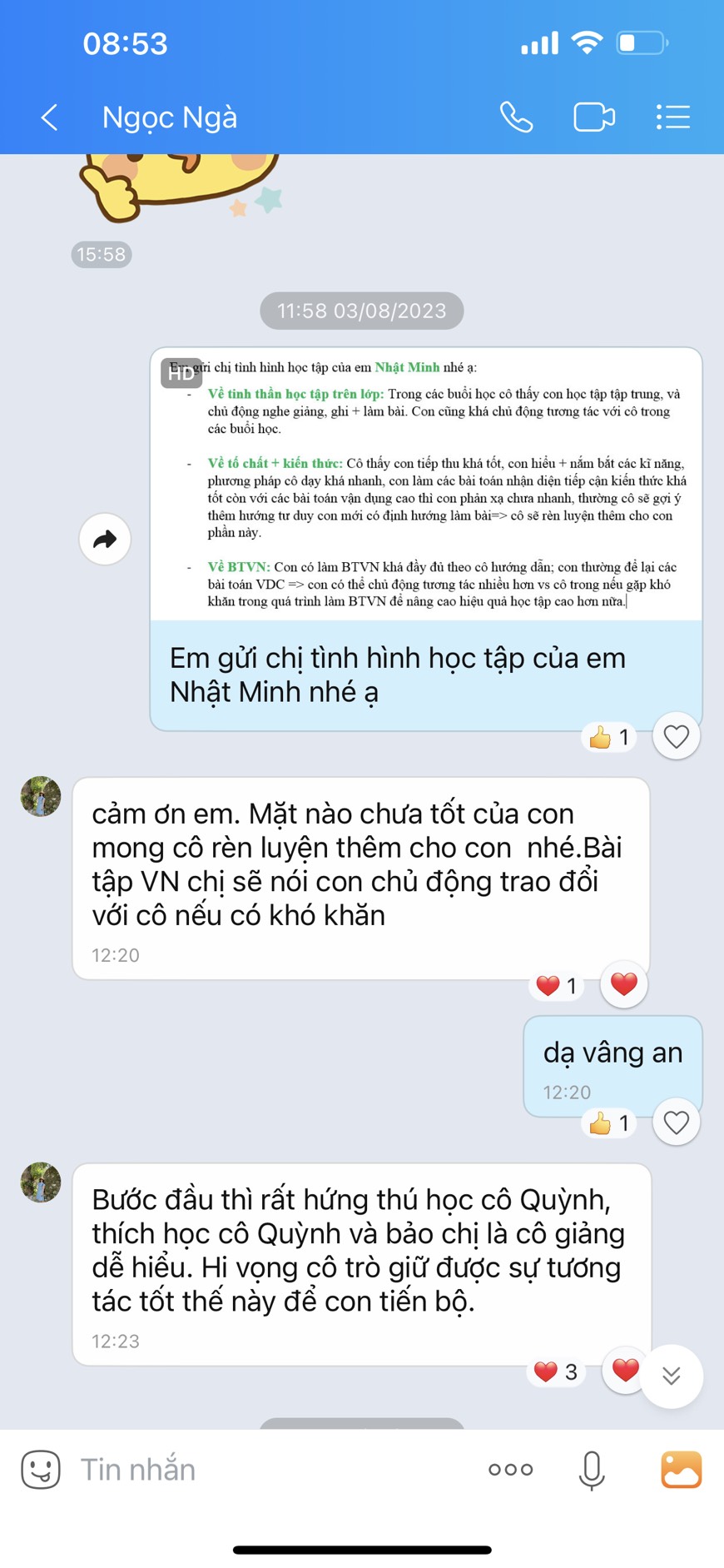Start a voice call with Ngọc Ngà

[x=516, y=117]
